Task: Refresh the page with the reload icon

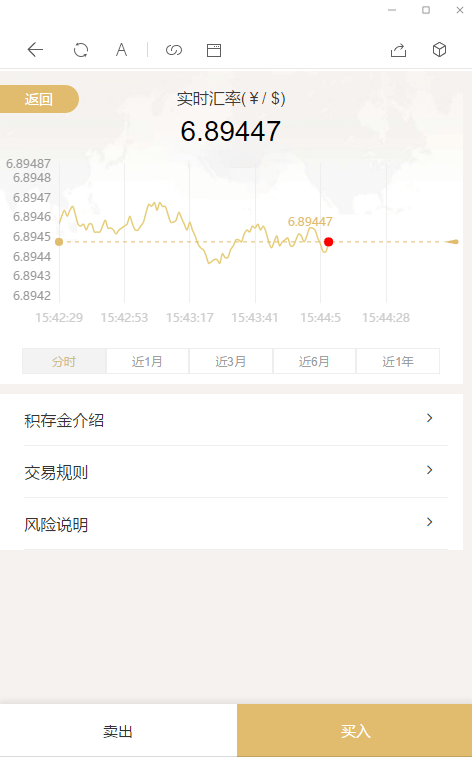Action: pyautogui.click(x=81, y=50)
